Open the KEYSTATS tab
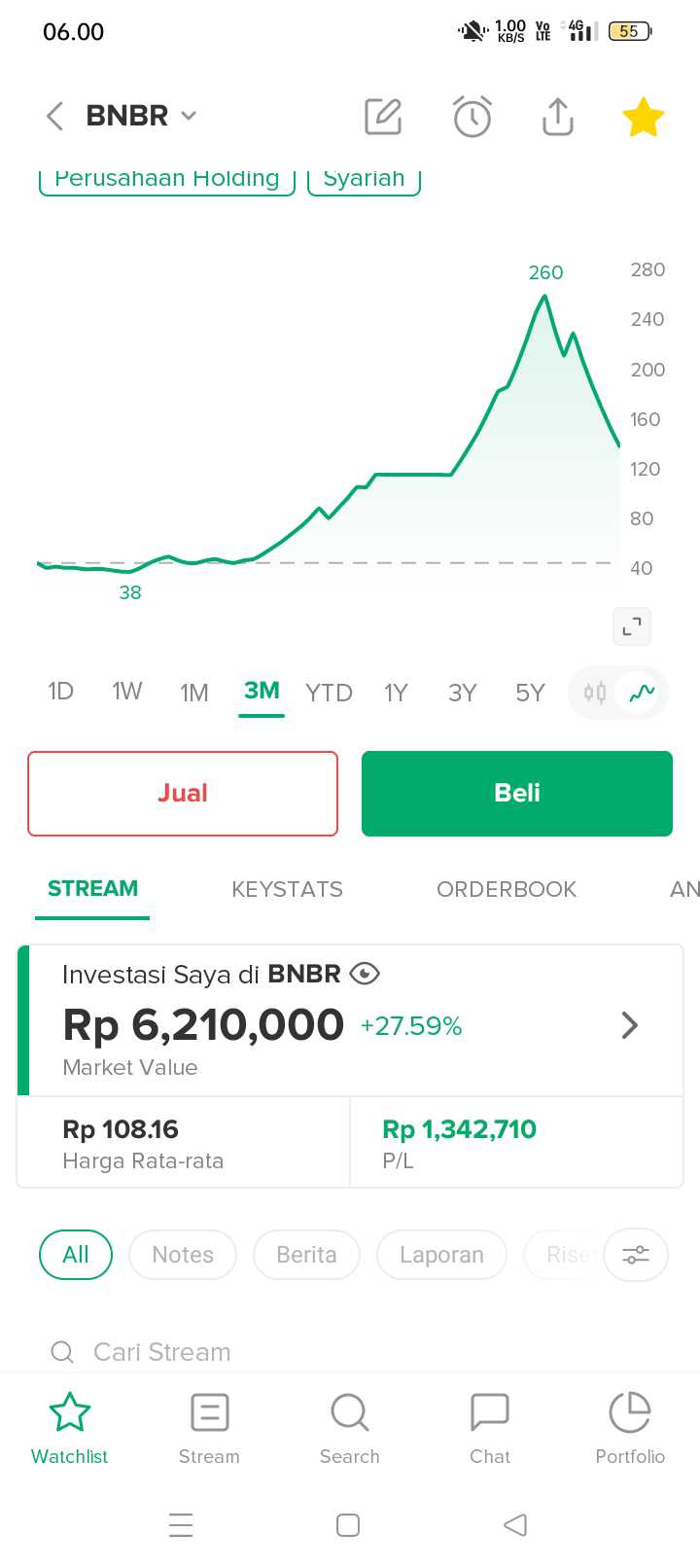The width and height of the screenshot is (700, 1568). tap(287, 889)
